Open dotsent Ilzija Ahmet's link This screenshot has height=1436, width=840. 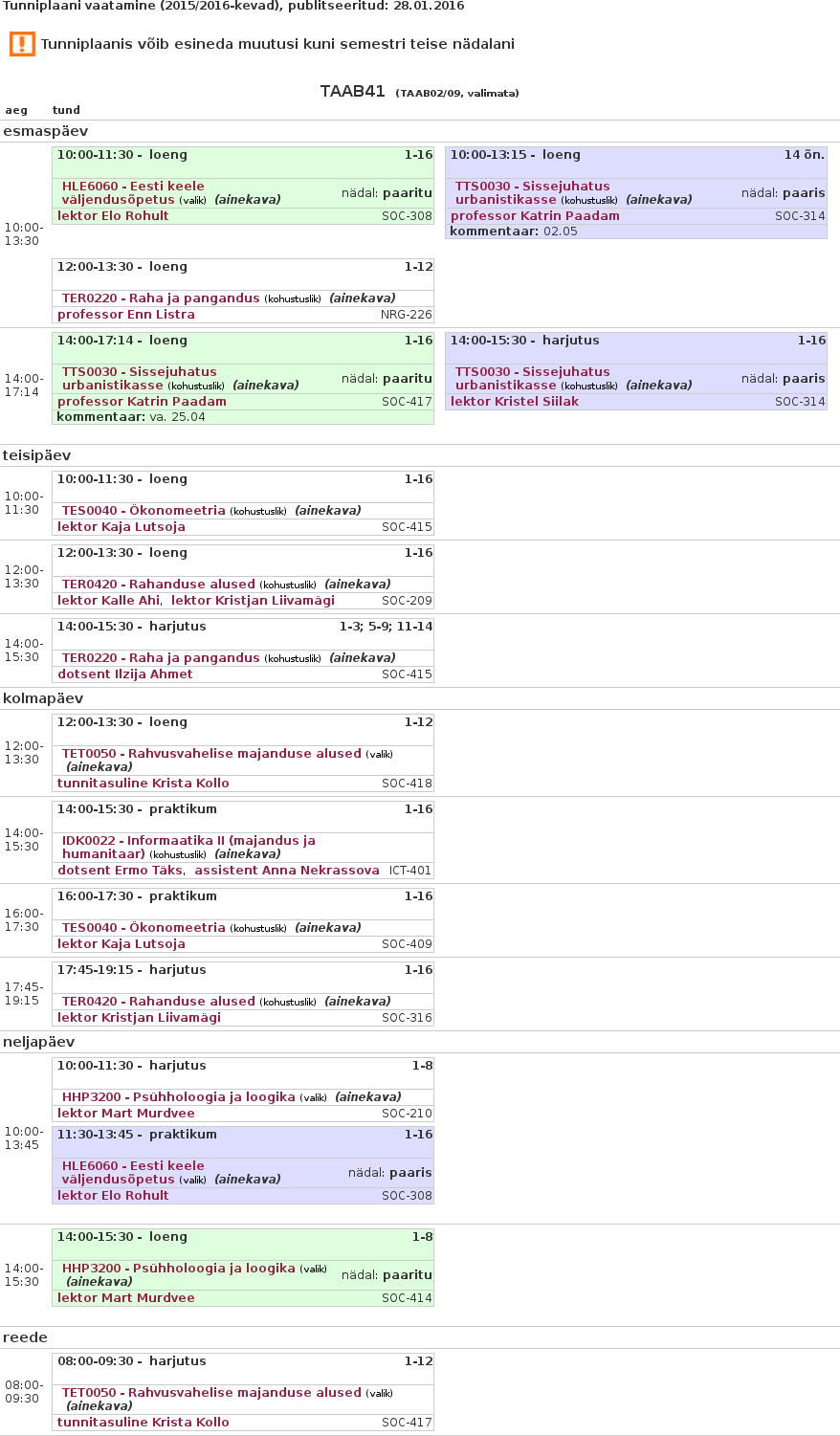point(124,674)
